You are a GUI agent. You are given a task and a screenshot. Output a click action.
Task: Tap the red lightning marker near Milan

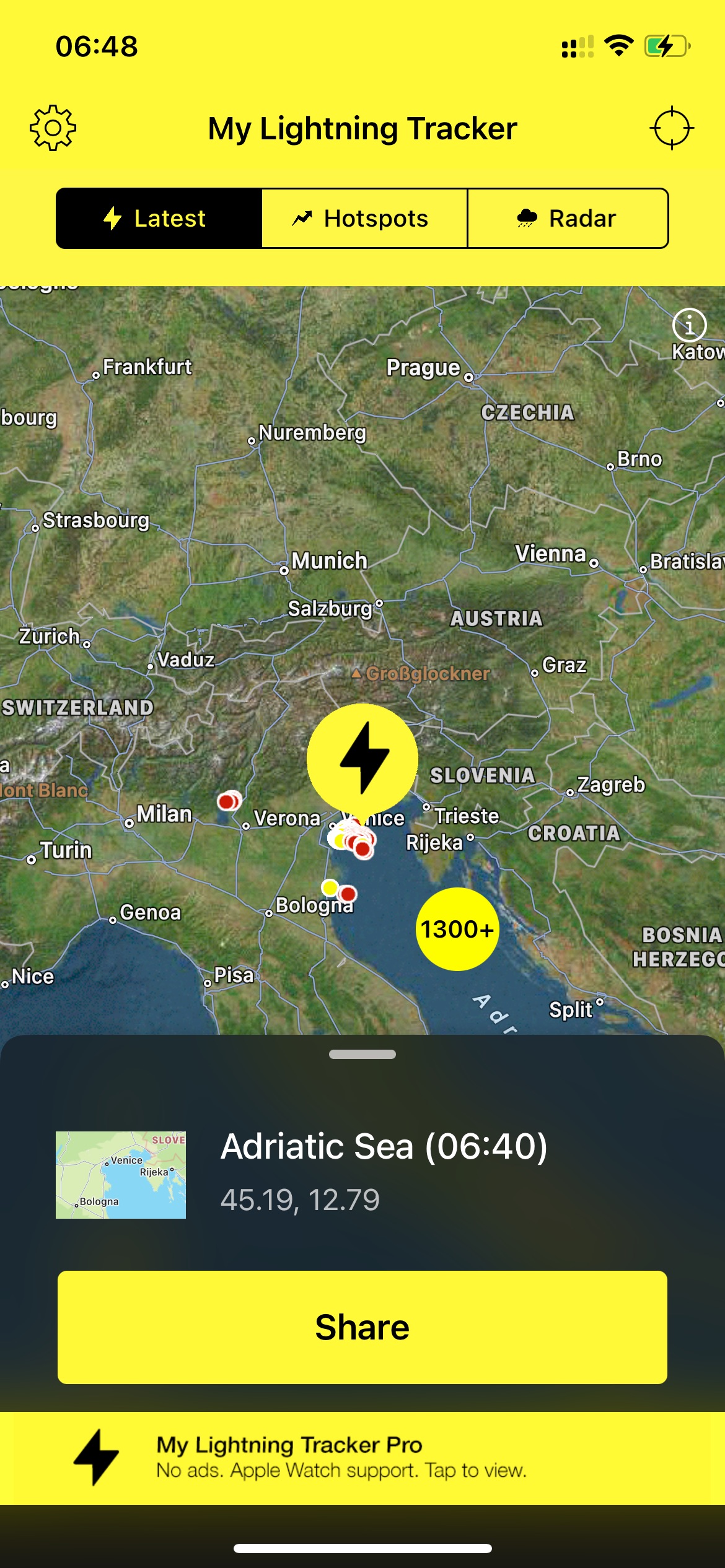tap(229, 801)
